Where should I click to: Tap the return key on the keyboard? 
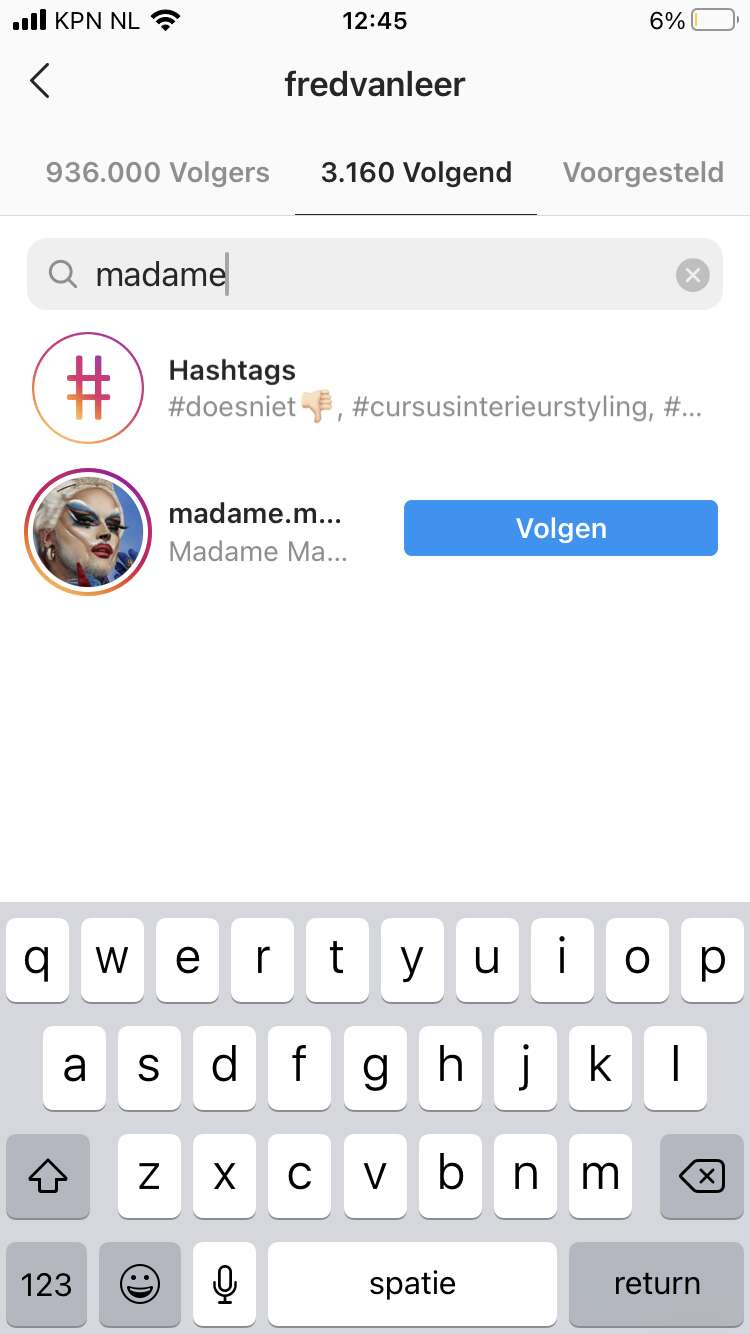tap(657, 1284)
